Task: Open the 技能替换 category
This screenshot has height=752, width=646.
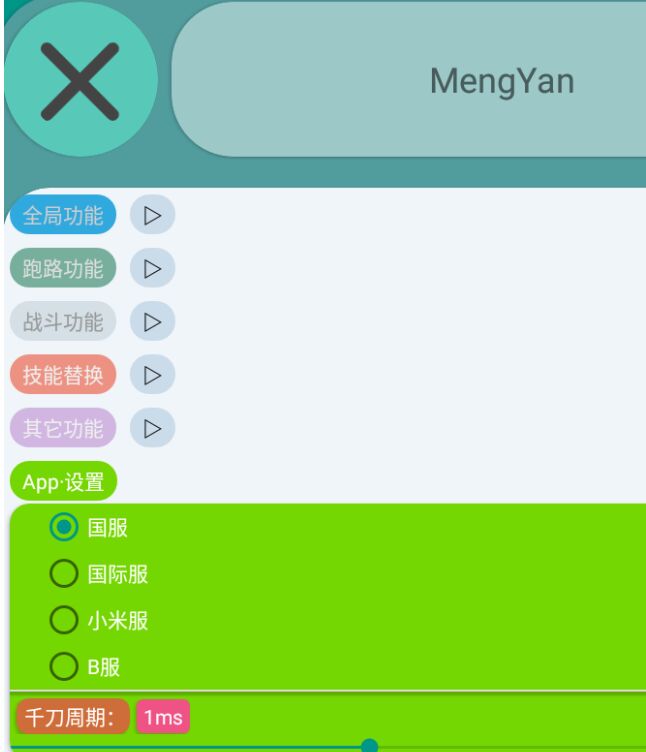Action: (x=63, y=375)
